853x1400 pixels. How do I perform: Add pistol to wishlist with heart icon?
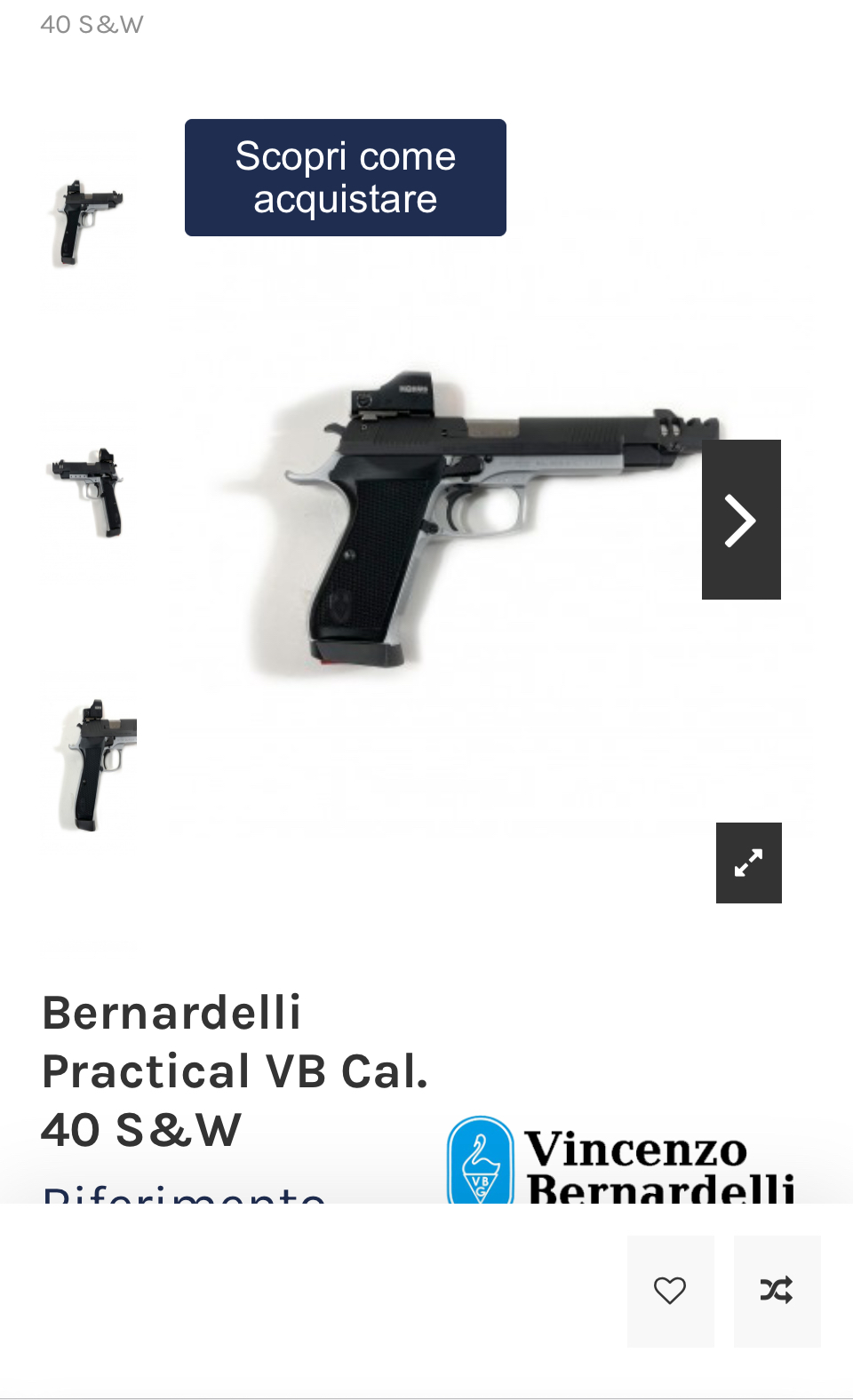click(670, 1291)
